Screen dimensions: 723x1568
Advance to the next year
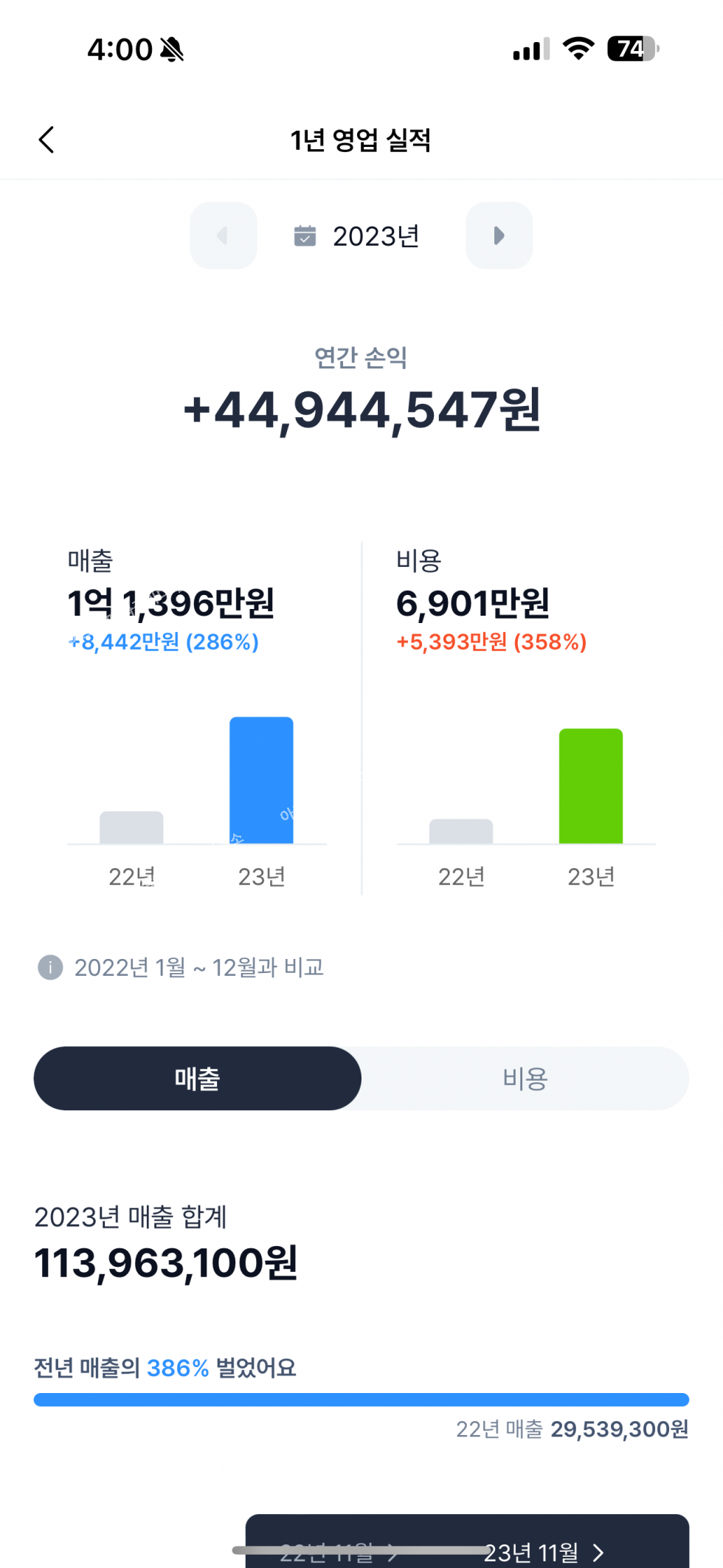point(499,235)
